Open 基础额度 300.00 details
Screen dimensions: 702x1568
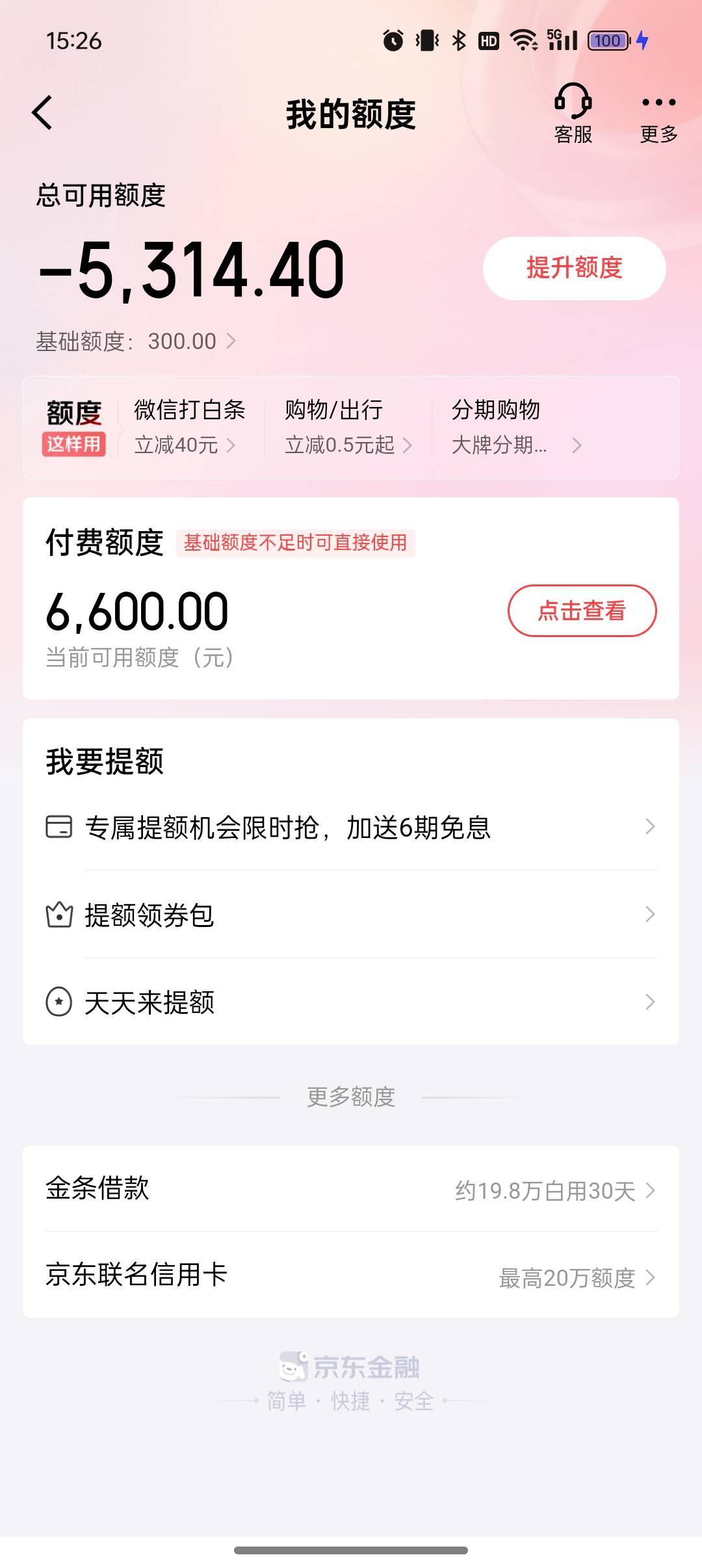point(136,341)
